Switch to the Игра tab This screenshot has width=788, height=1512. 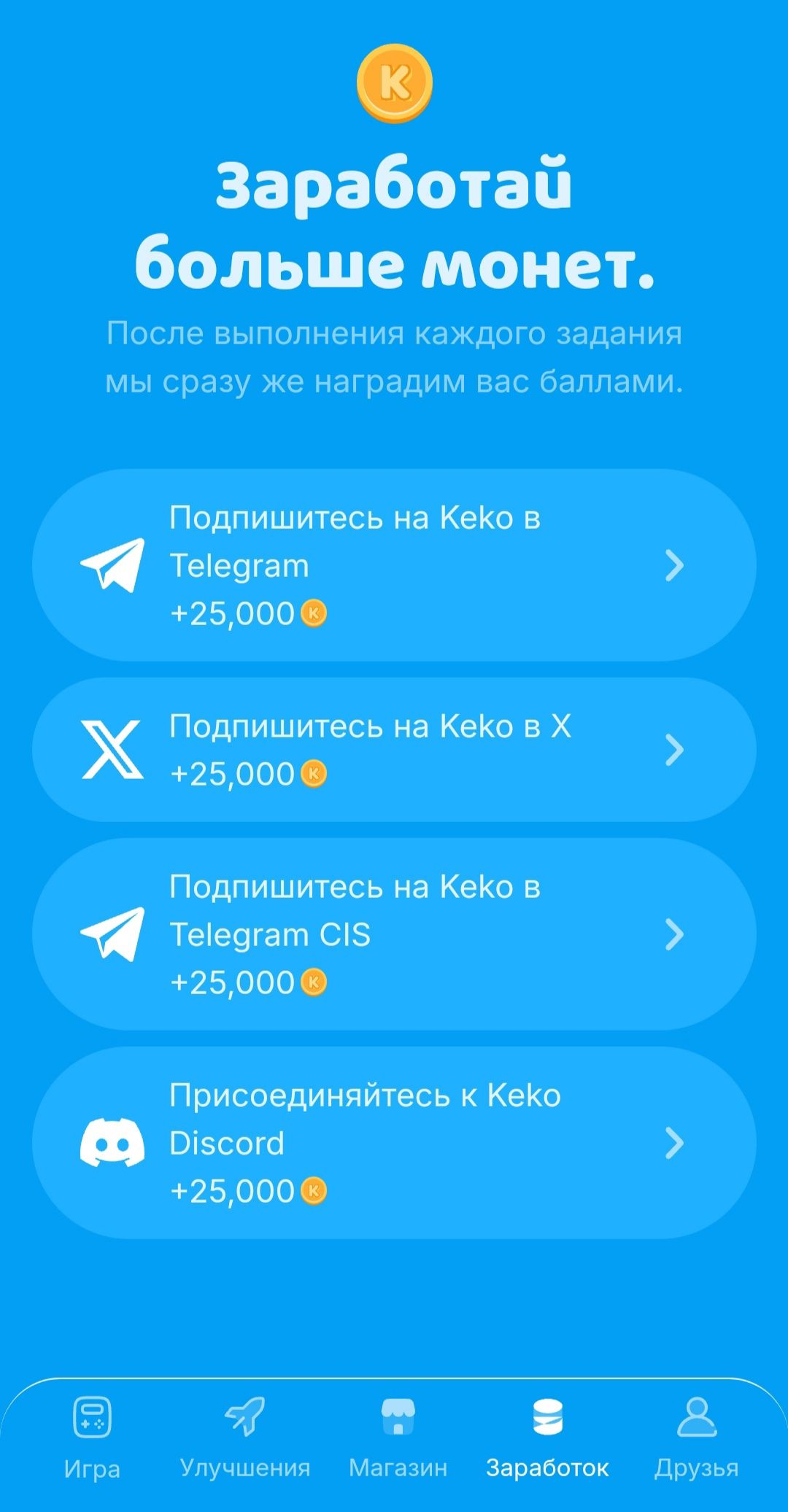[93, 1441]
